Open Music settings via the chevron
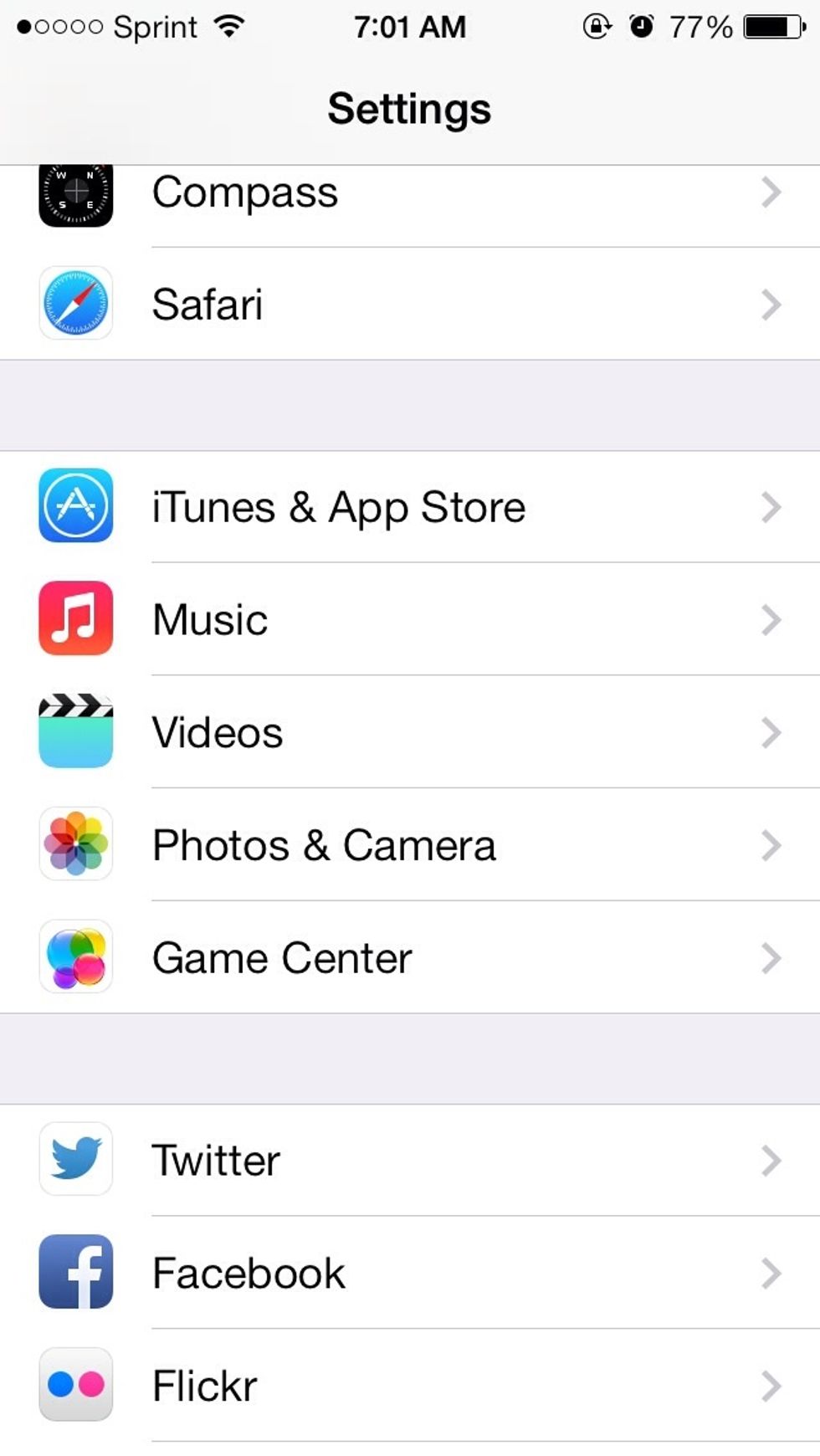Viewport: 820px width, 1456px height. pos(771,618)
